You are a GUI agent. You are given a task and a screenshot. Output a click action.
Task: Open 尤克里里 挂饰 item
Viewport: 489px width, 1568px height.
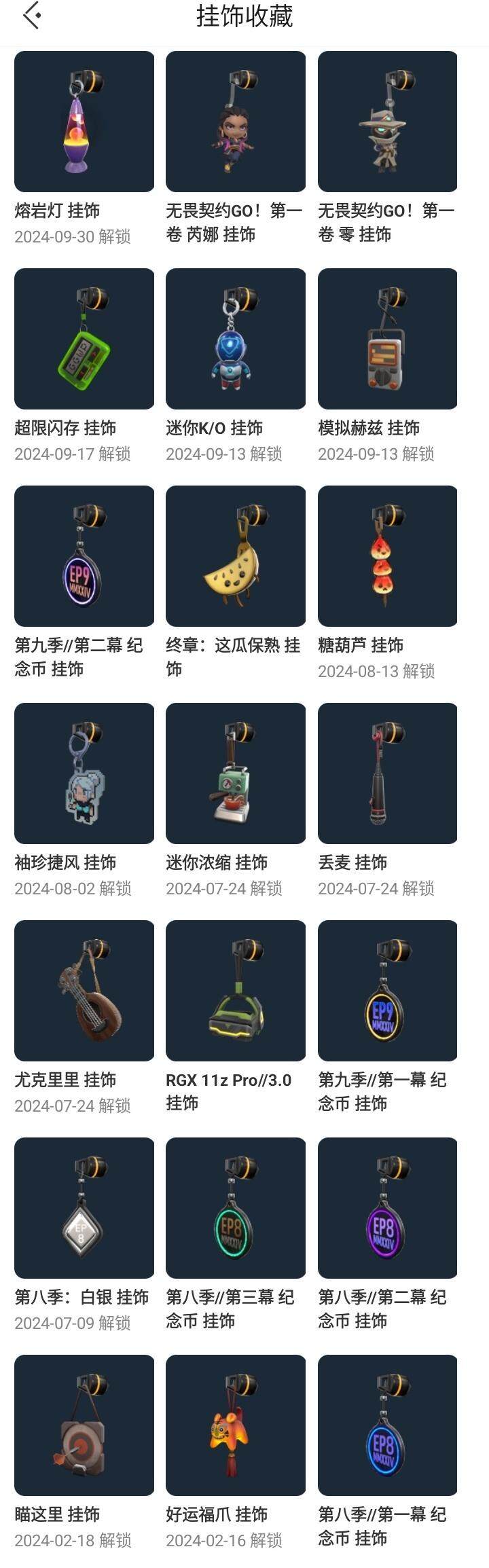coord(84,991)
